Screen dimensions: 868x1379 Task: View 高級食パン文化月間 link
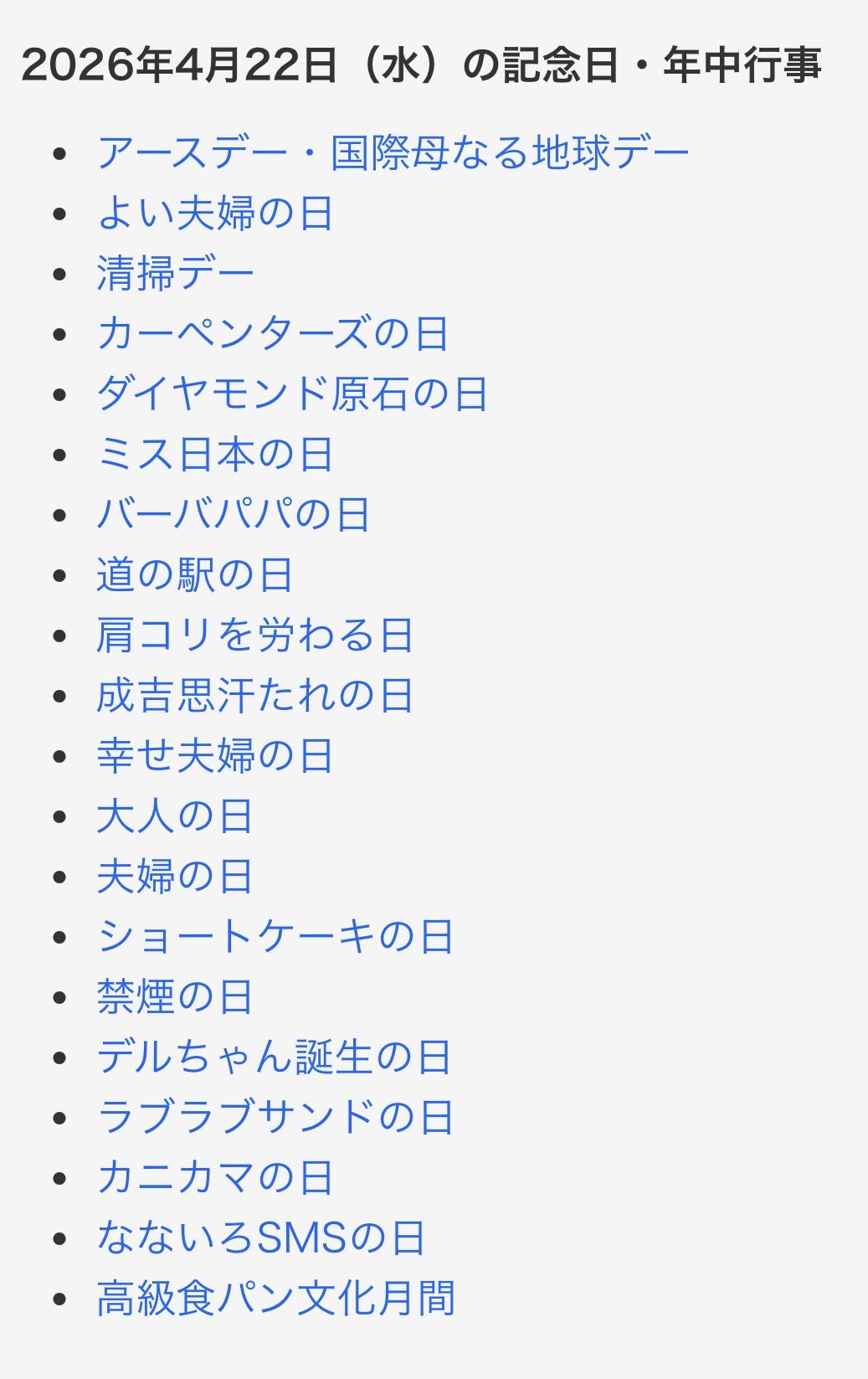[275, 1299]
